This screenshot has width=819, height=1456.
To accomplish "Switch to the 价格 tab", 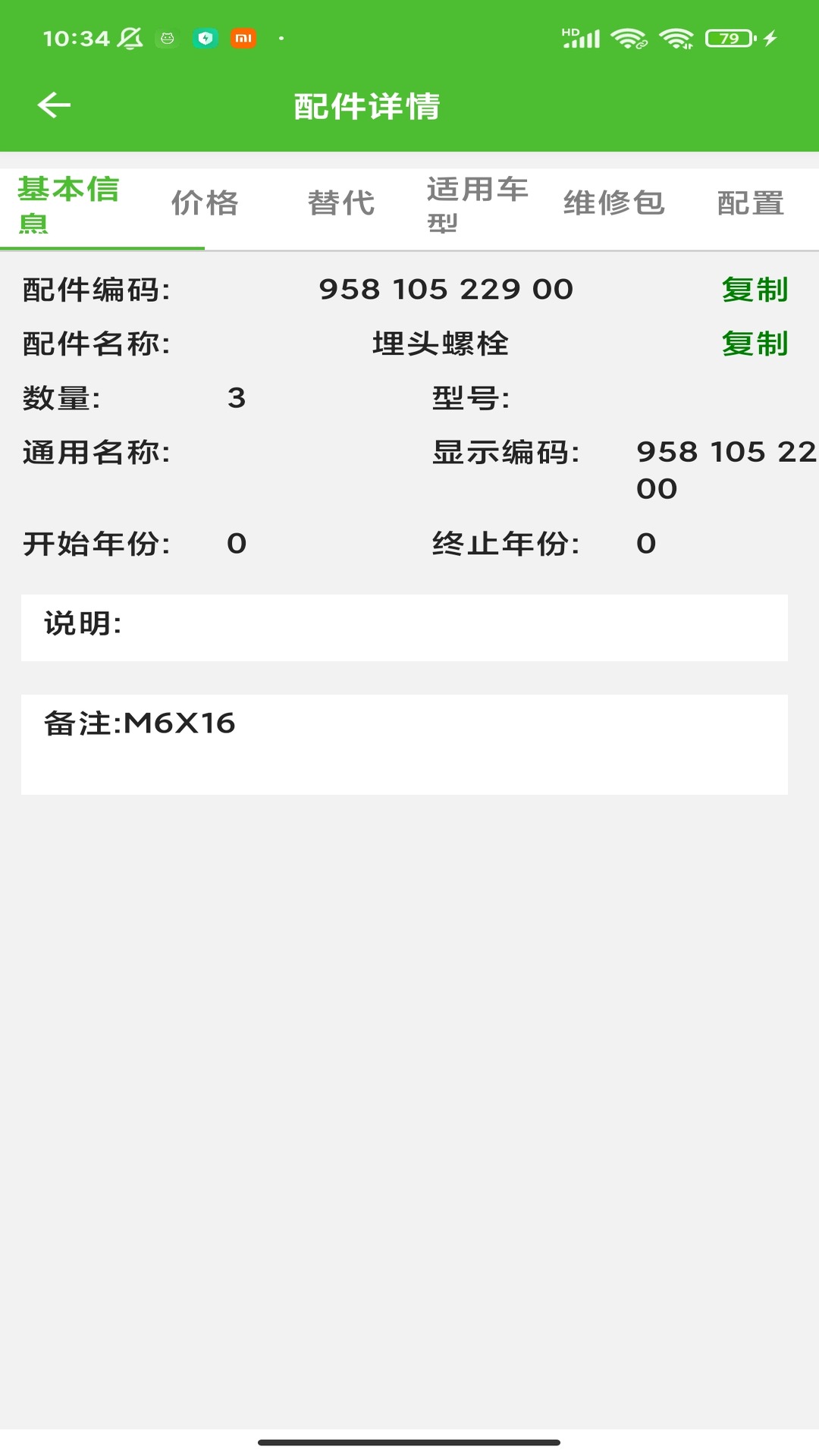I will (x=206, y=202).
